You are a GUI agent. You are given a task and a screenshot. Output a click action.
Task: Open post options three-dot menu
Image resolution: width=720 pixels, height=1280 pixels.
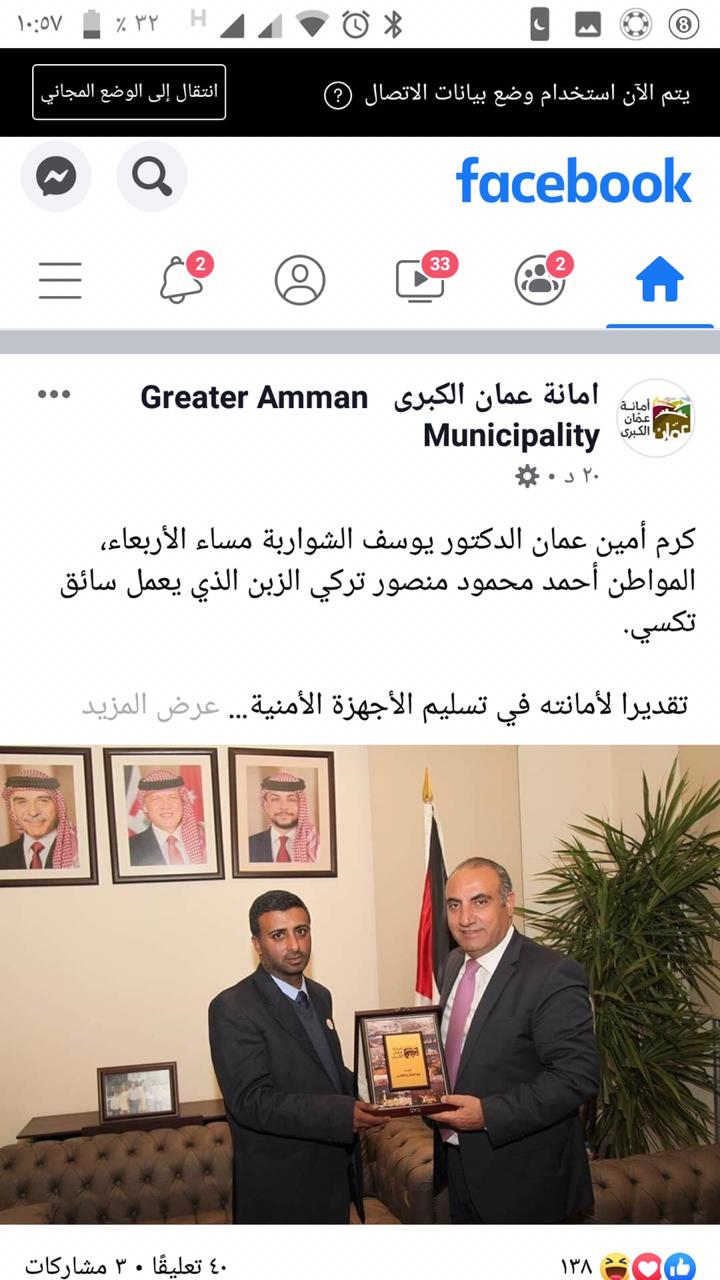(54, 394)
